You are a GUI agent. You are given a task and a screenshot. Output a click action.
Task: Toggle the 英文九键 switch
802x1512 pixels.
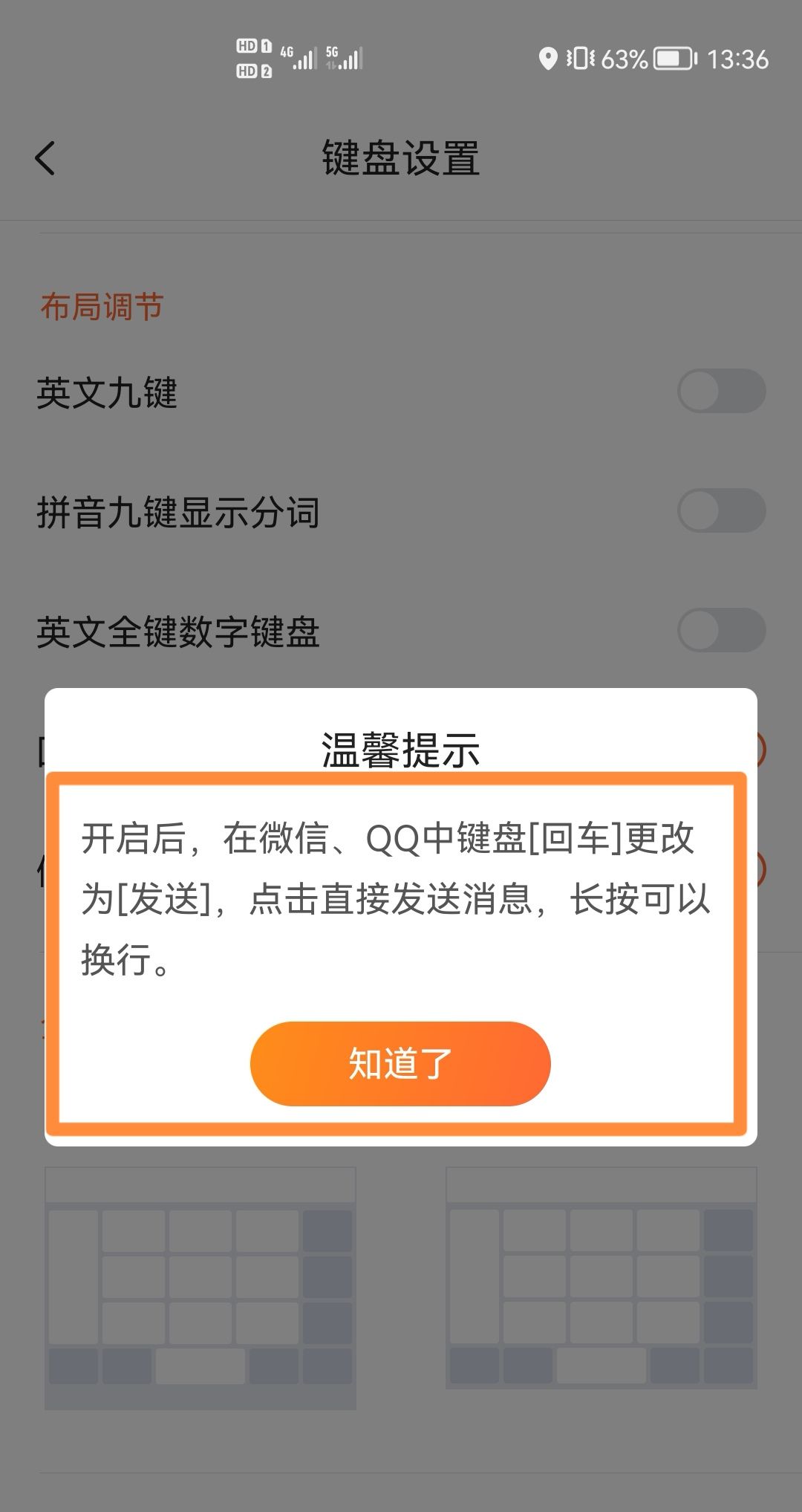click(720, 392)
